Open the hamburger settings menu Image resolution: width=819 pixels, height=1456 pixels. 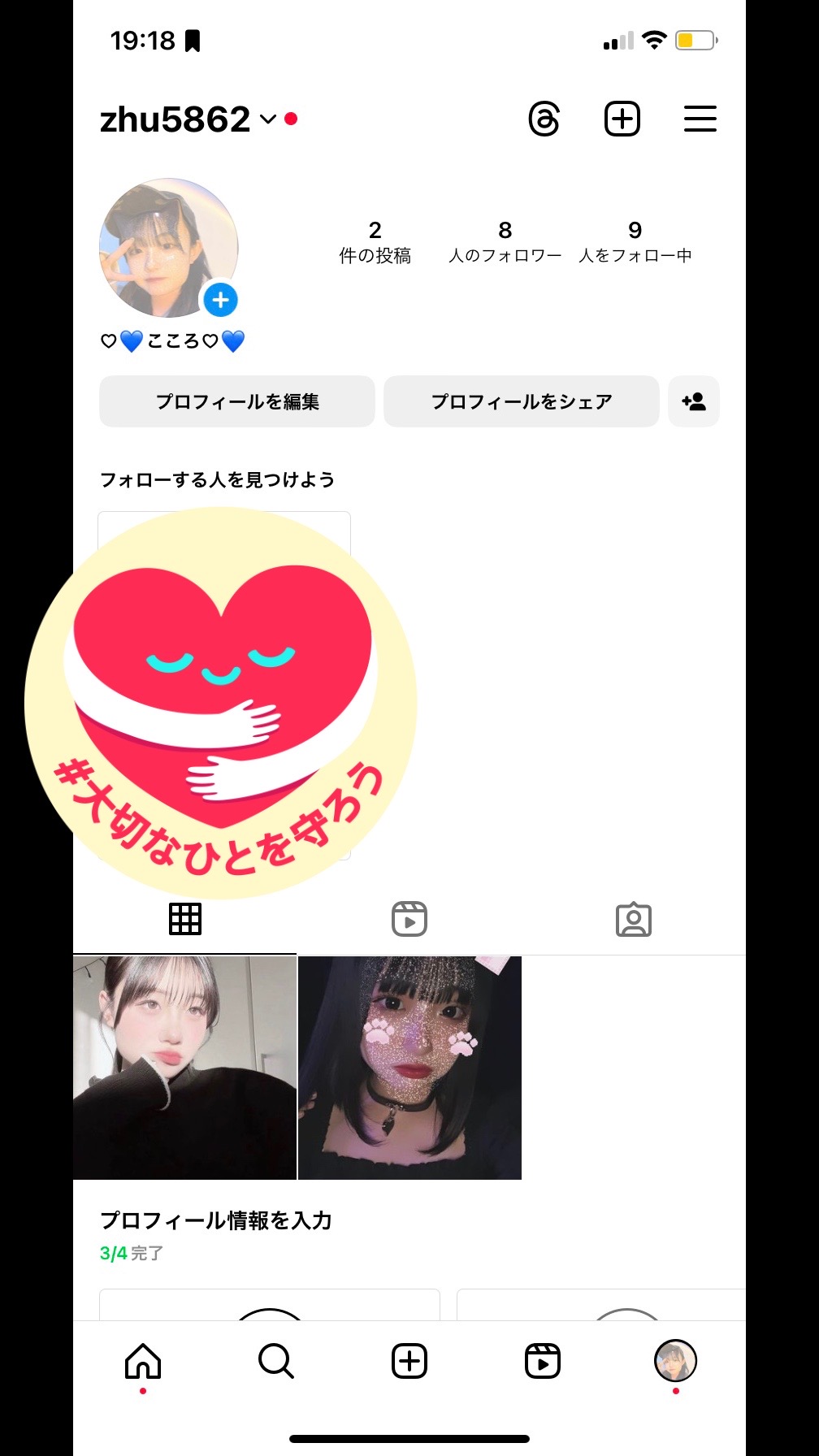[x=700, y=119]
